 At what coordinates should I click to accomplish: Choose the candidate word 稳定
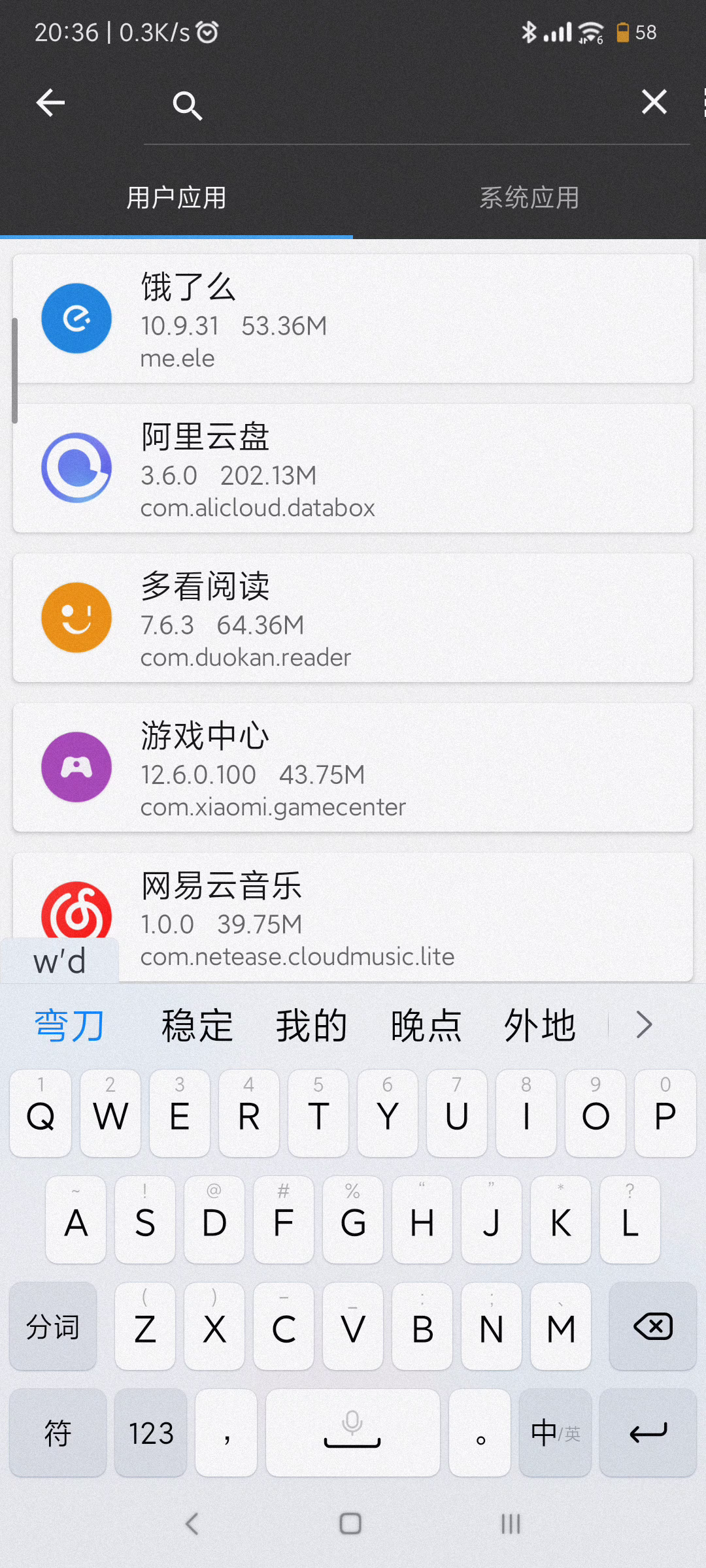(197, 1025)
